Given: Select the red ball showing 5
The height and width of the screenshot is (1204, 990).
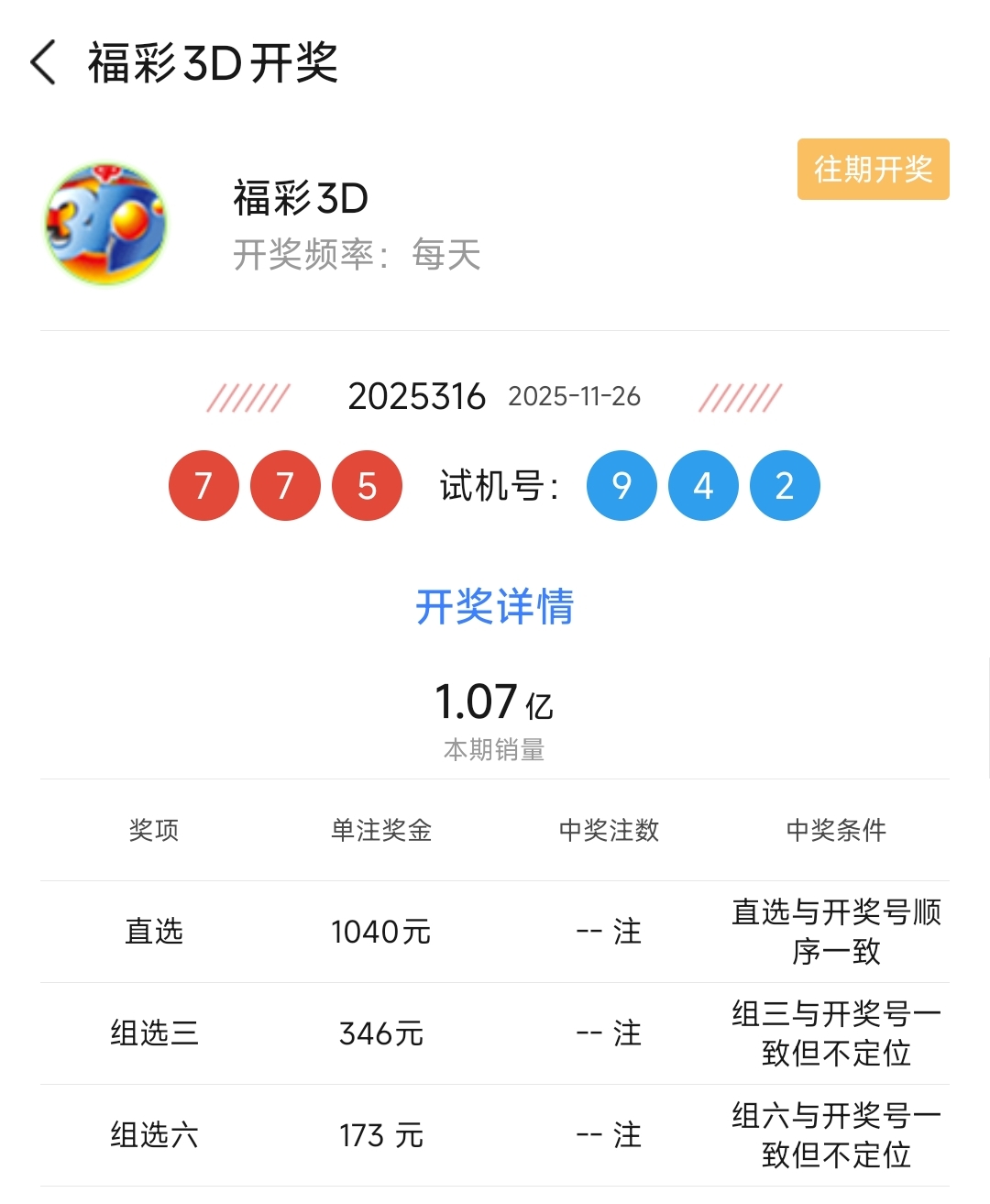Looking at the screenshot, I should coord(367,486).
